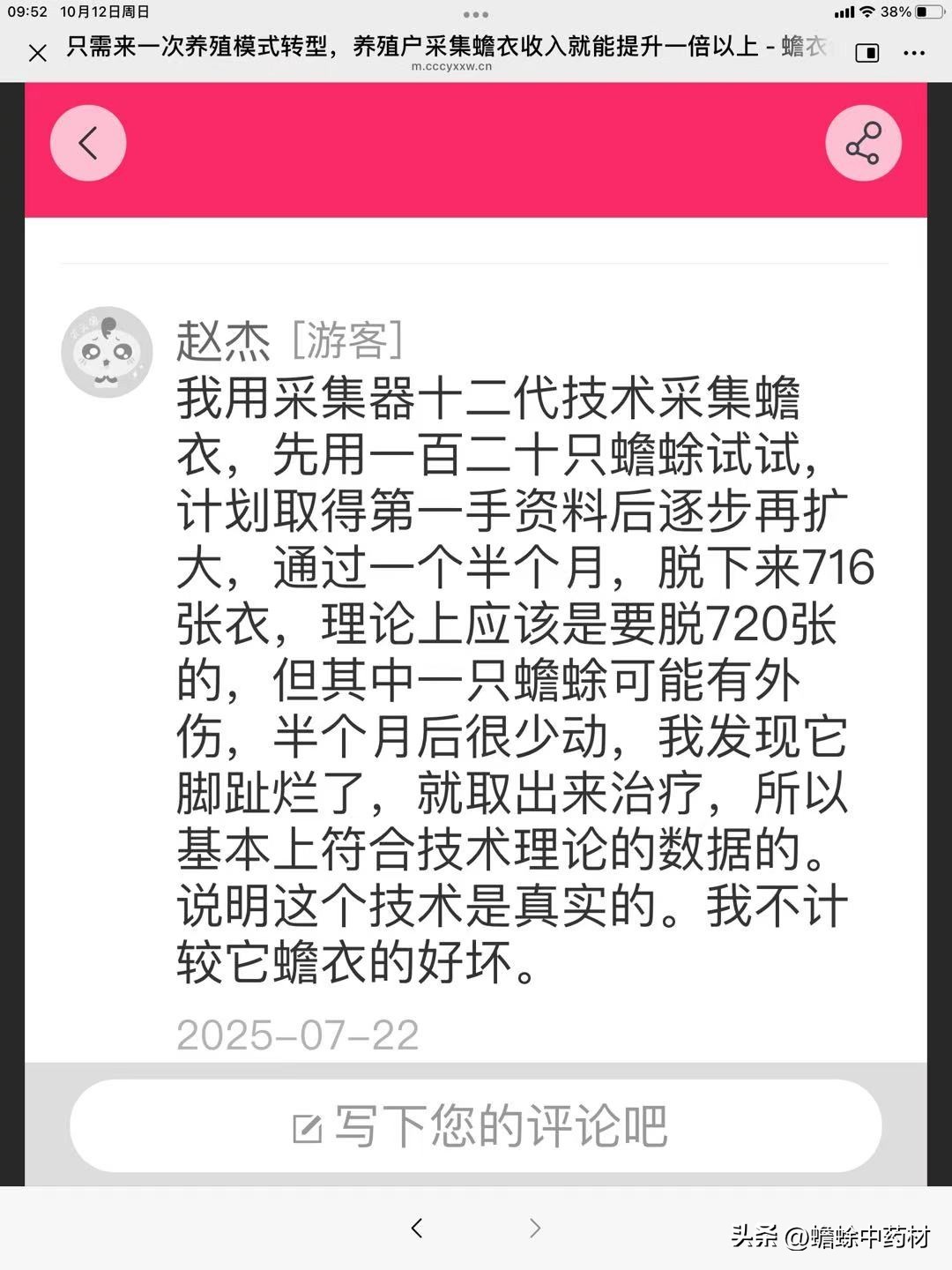Go back with the pink arrow button

tap(88, 143)
